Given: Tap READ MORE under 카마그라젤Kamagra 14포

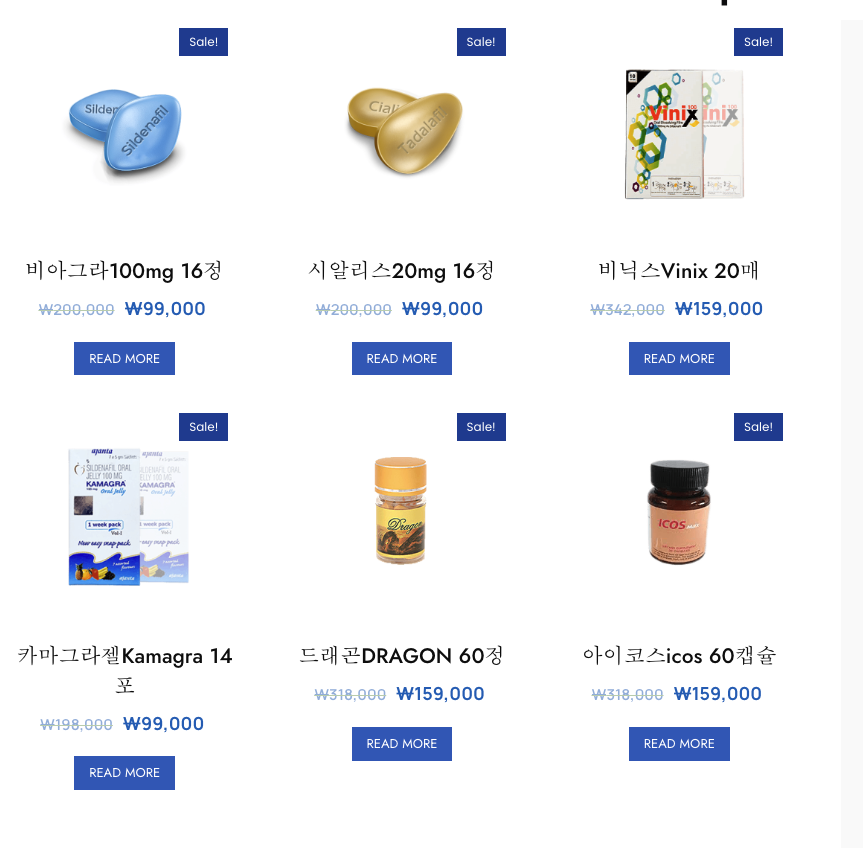Looking at the screenshot, I should (124, 772).
